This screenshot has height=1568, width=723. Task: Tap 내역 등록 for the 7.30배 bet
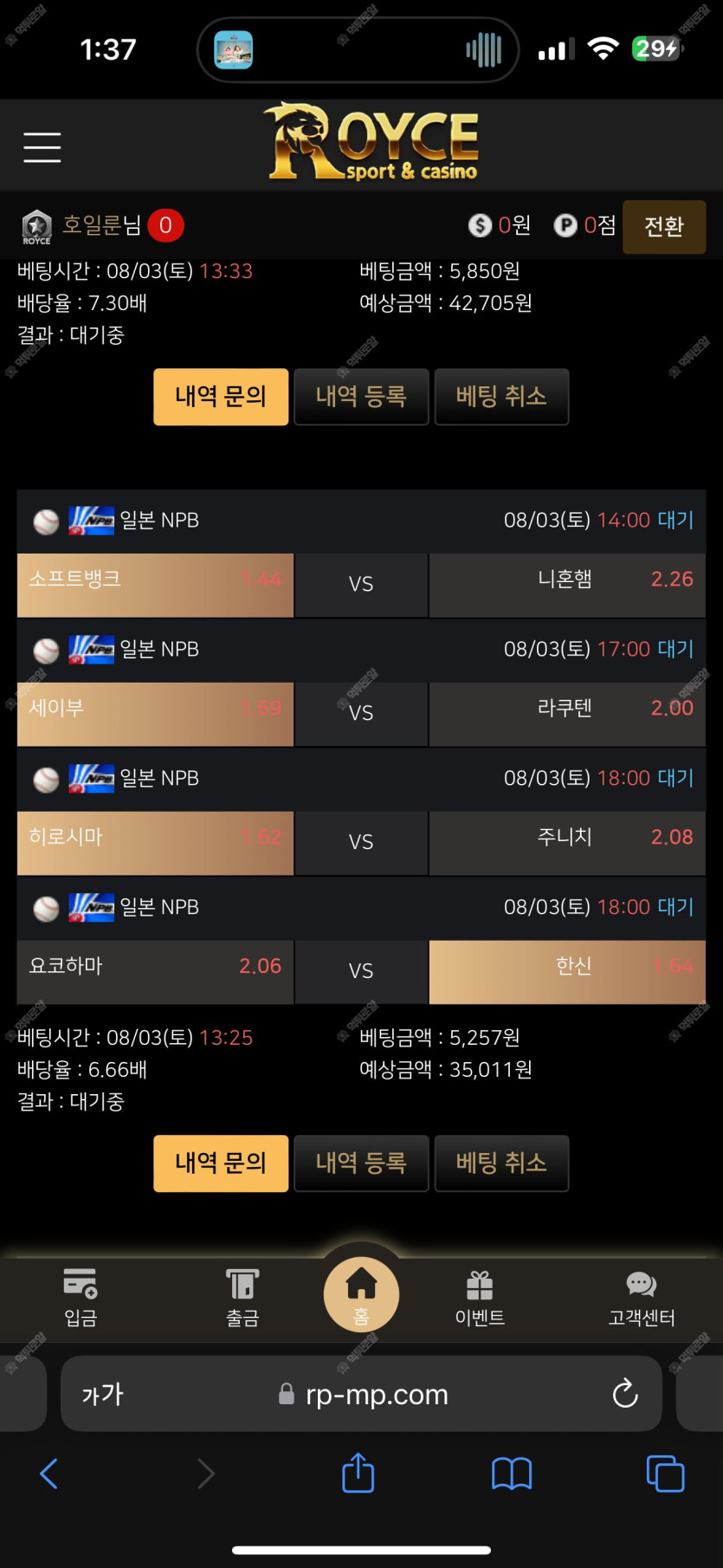361,397
